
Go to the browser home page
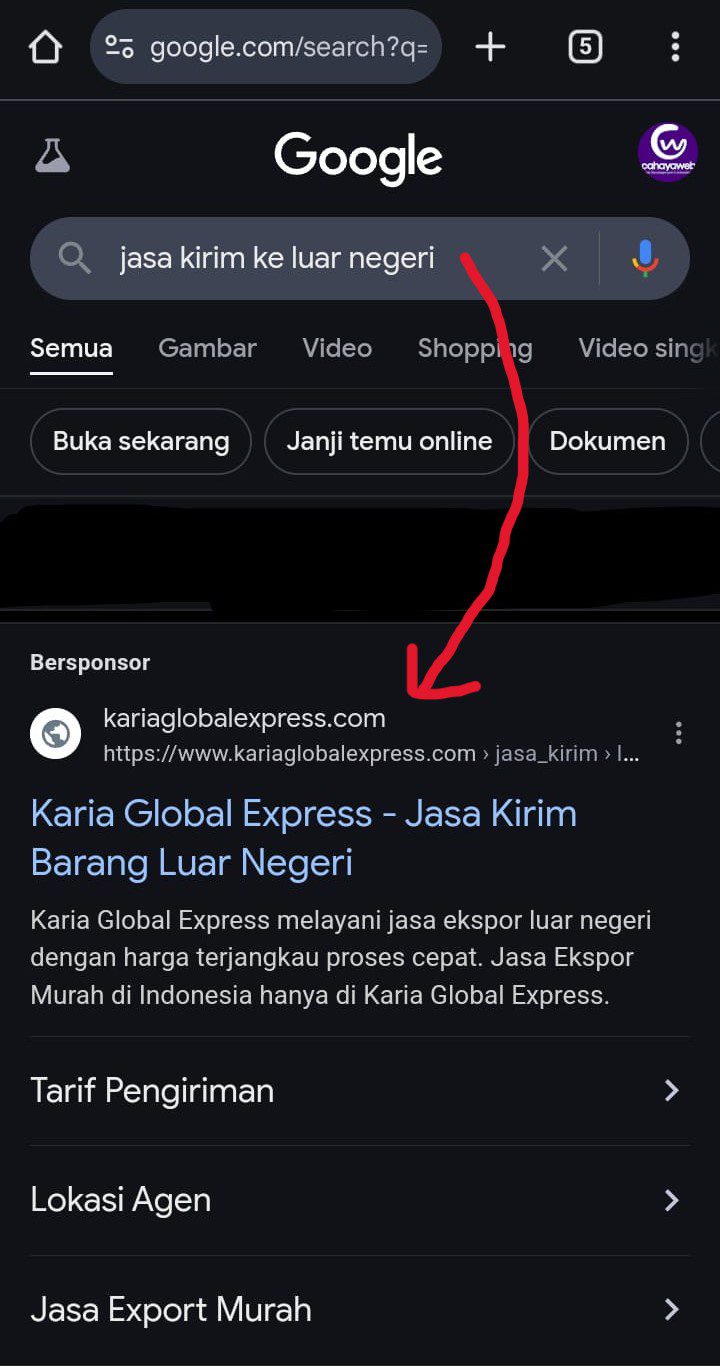point(45,47)
